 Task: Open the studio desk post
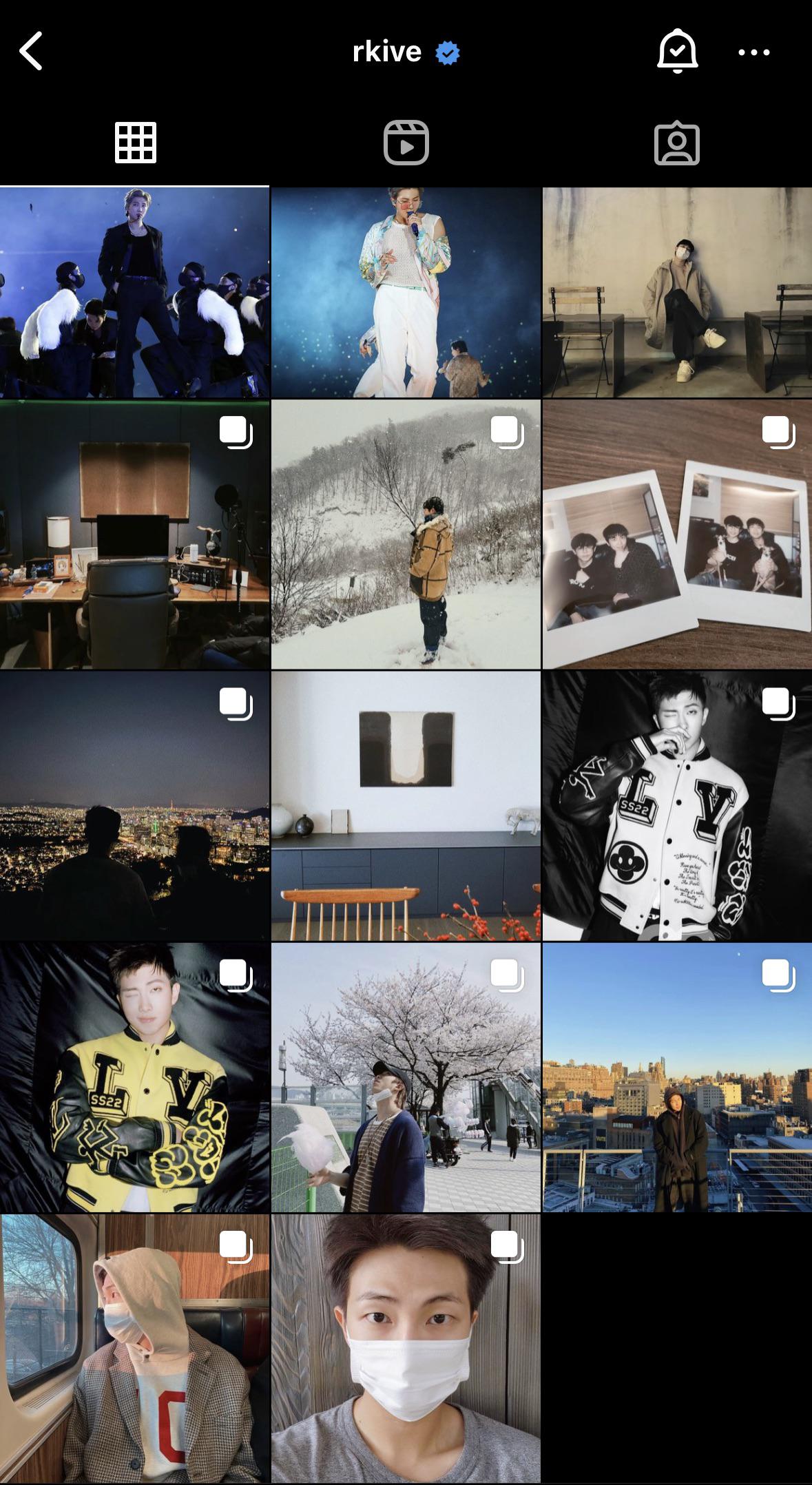coord(134,534)
